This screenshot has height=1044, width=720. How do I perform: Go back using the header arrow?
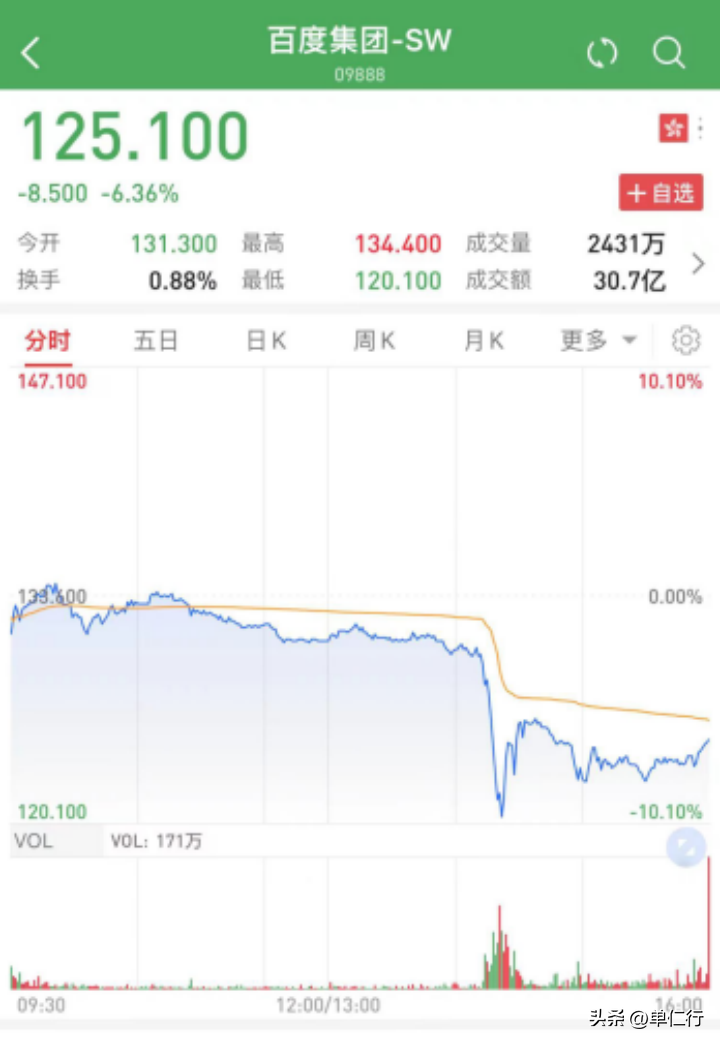[31, 53]
